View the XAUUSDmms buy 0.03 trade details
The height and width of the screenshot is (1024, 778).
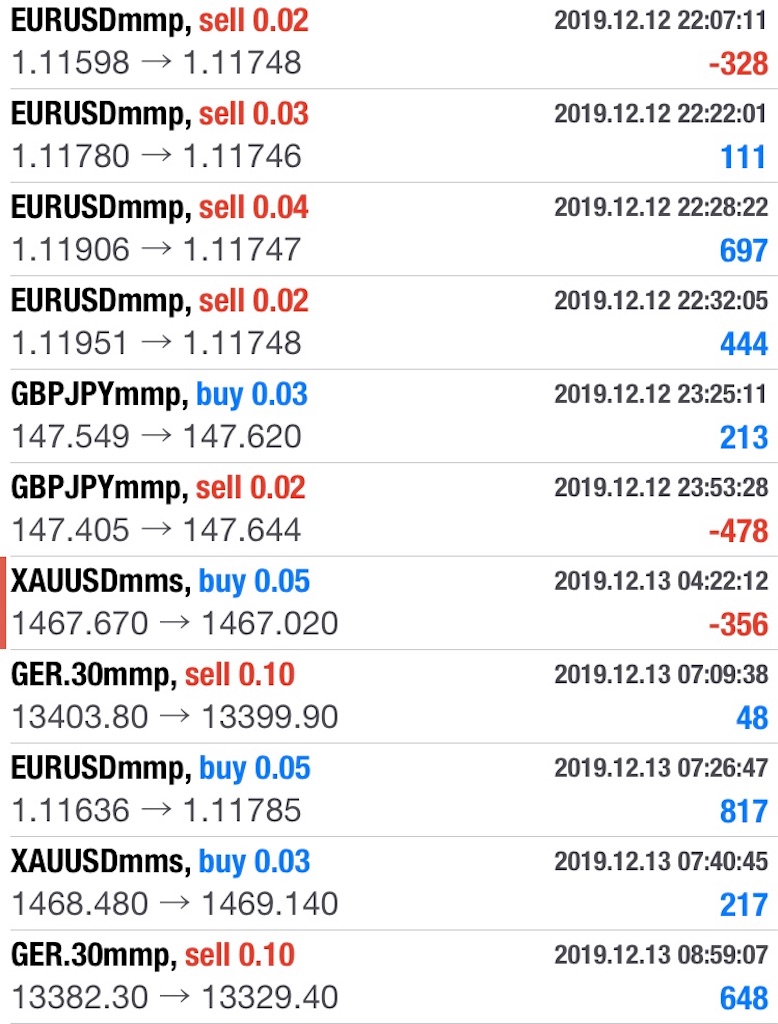(x=389, y=883)
